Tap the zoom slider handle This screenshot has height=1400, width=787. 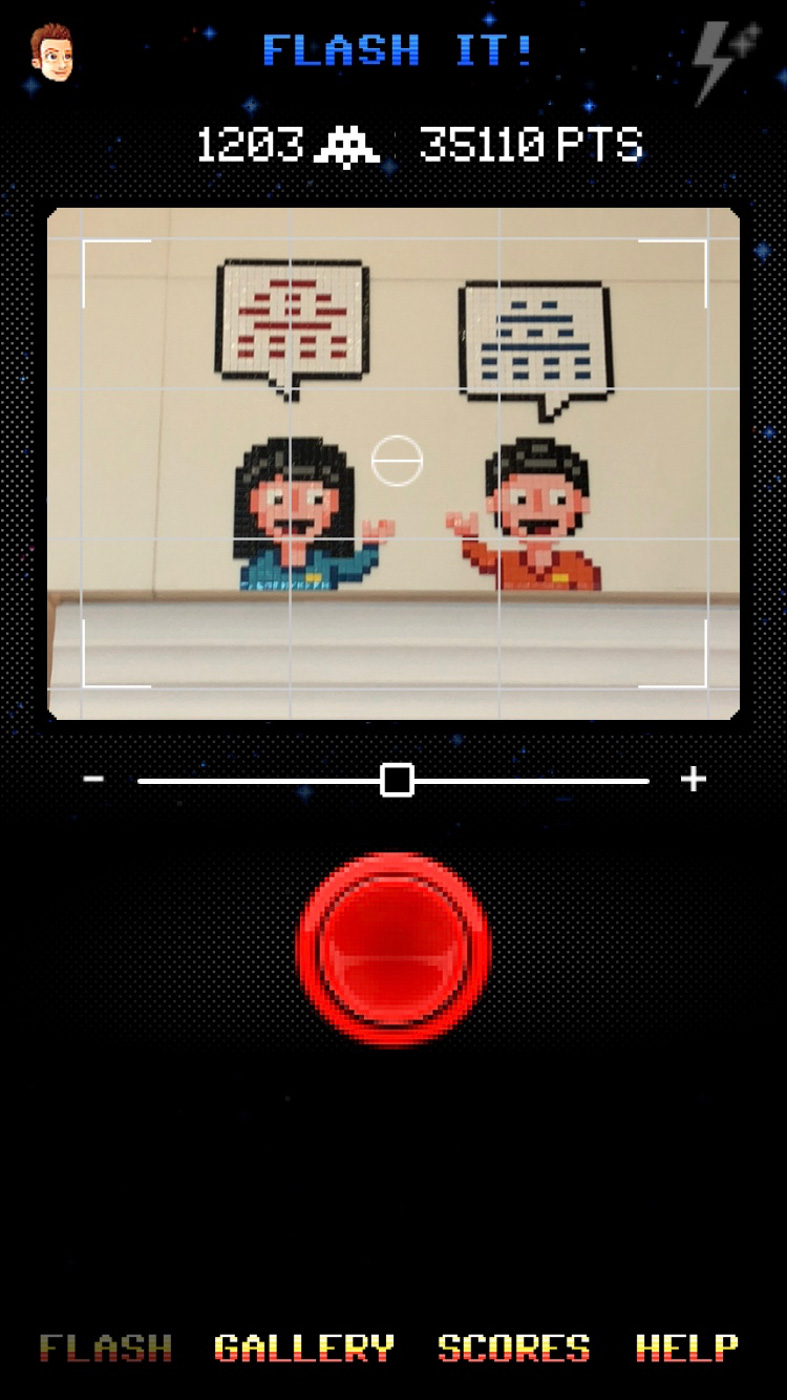point(397,780)
